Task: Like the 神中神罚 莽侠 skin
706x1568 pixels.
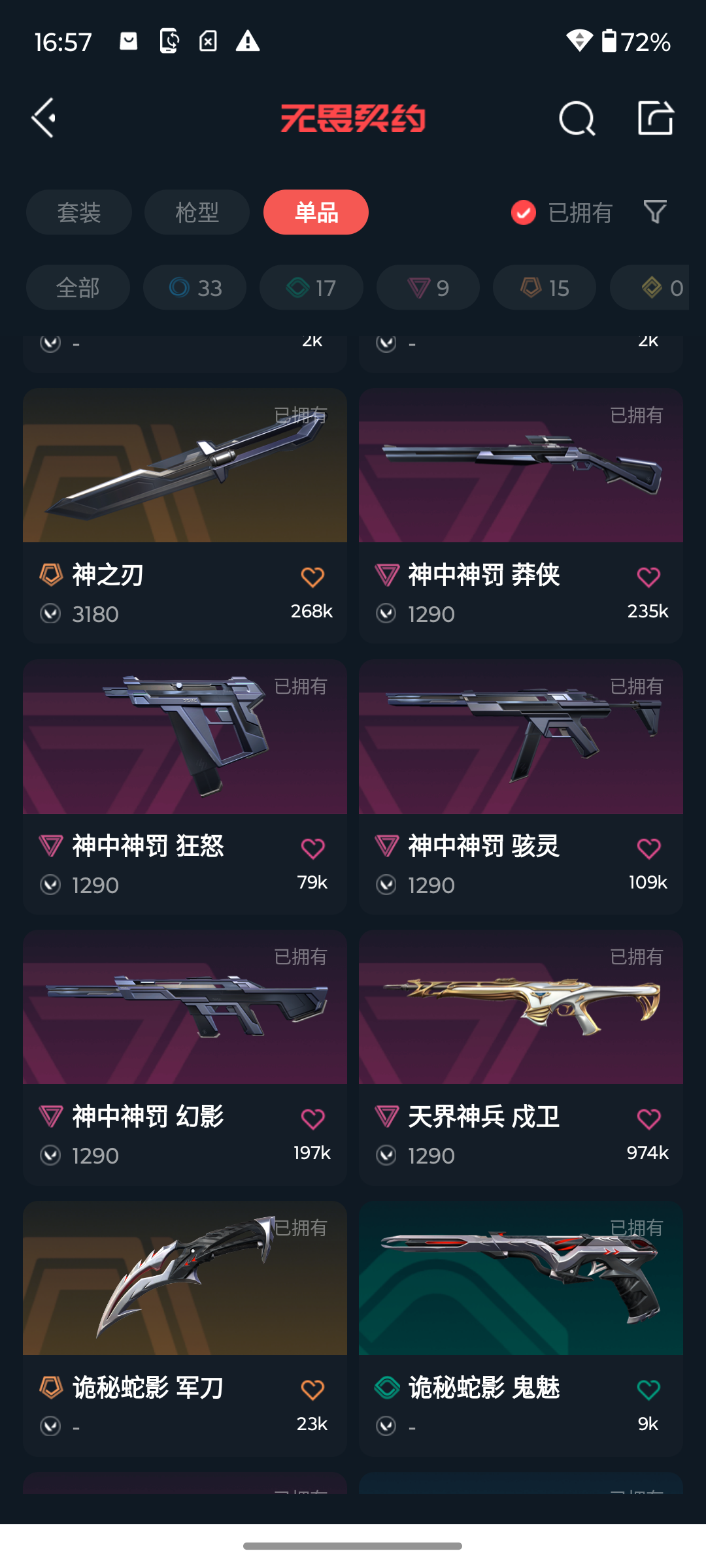Action: 648,578
